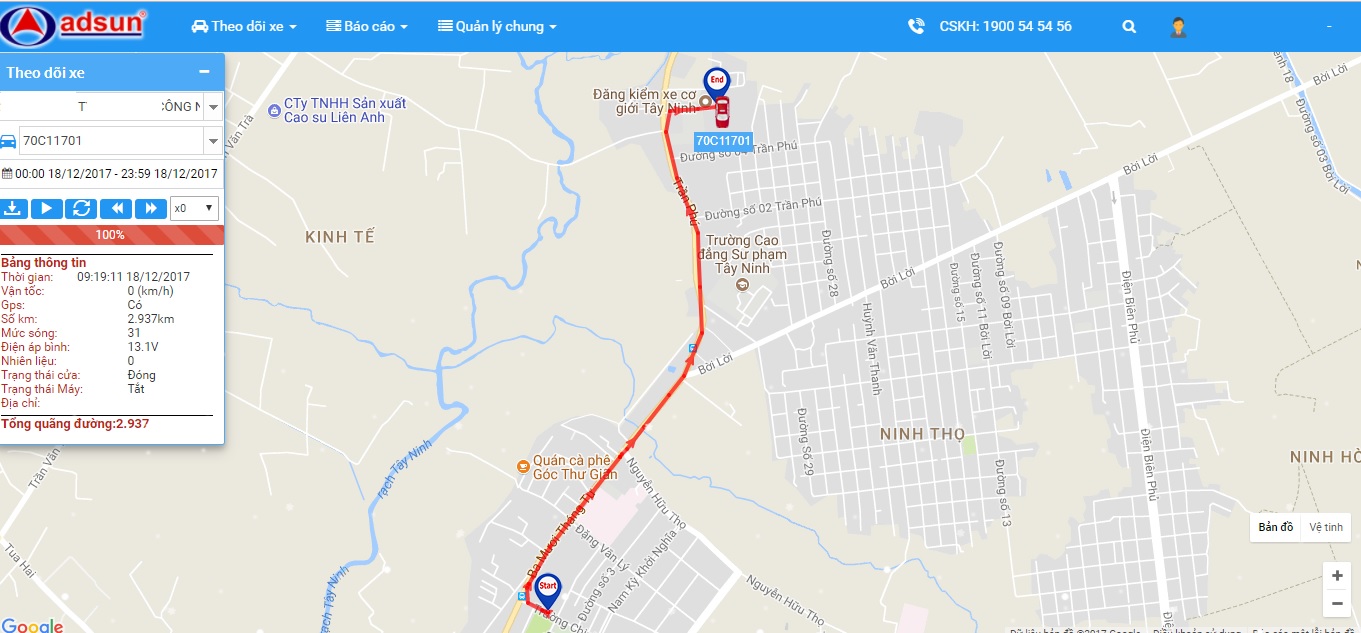Refresh the route playback

(x=81, y=208)
